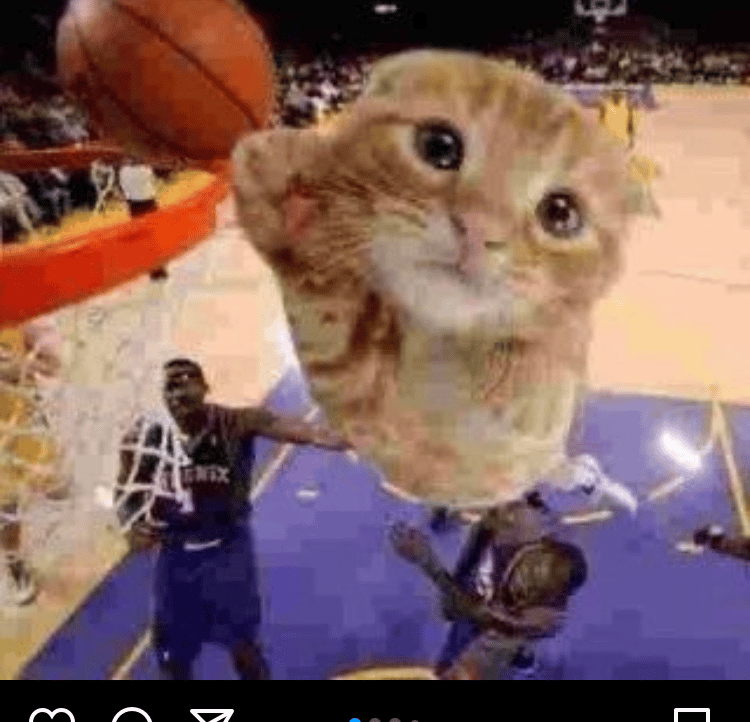750x722 pixels.
Task: Open comments on this post
Action: 132,715
